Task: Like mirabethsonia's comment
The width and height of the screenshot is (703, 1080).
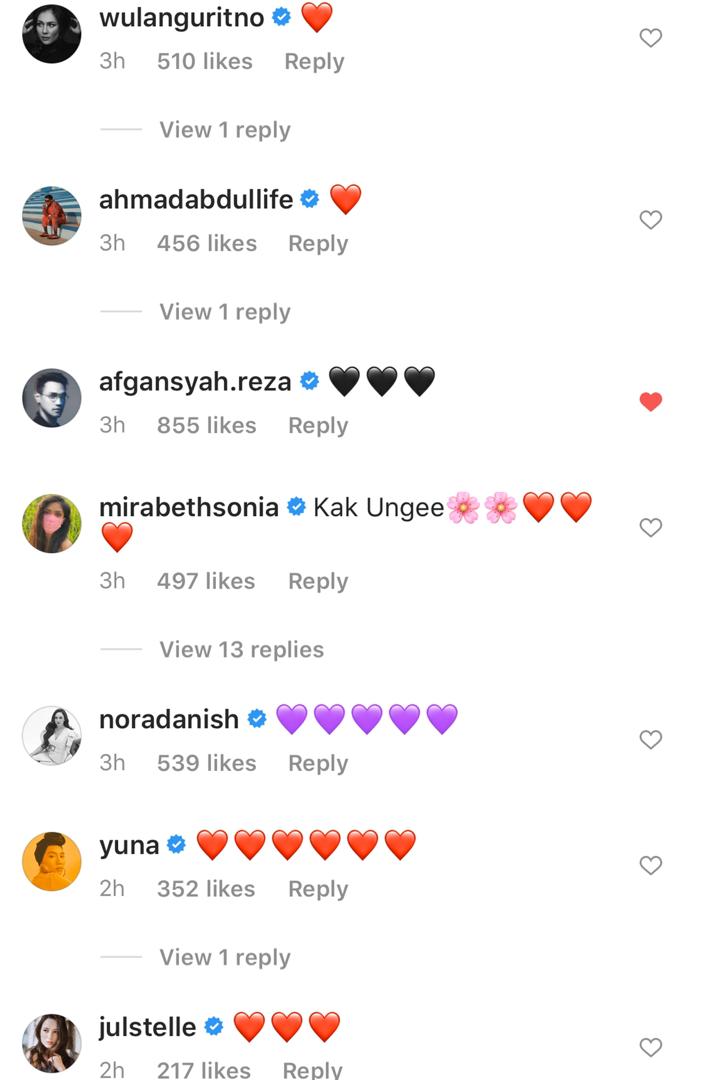Action: [650, 527]
